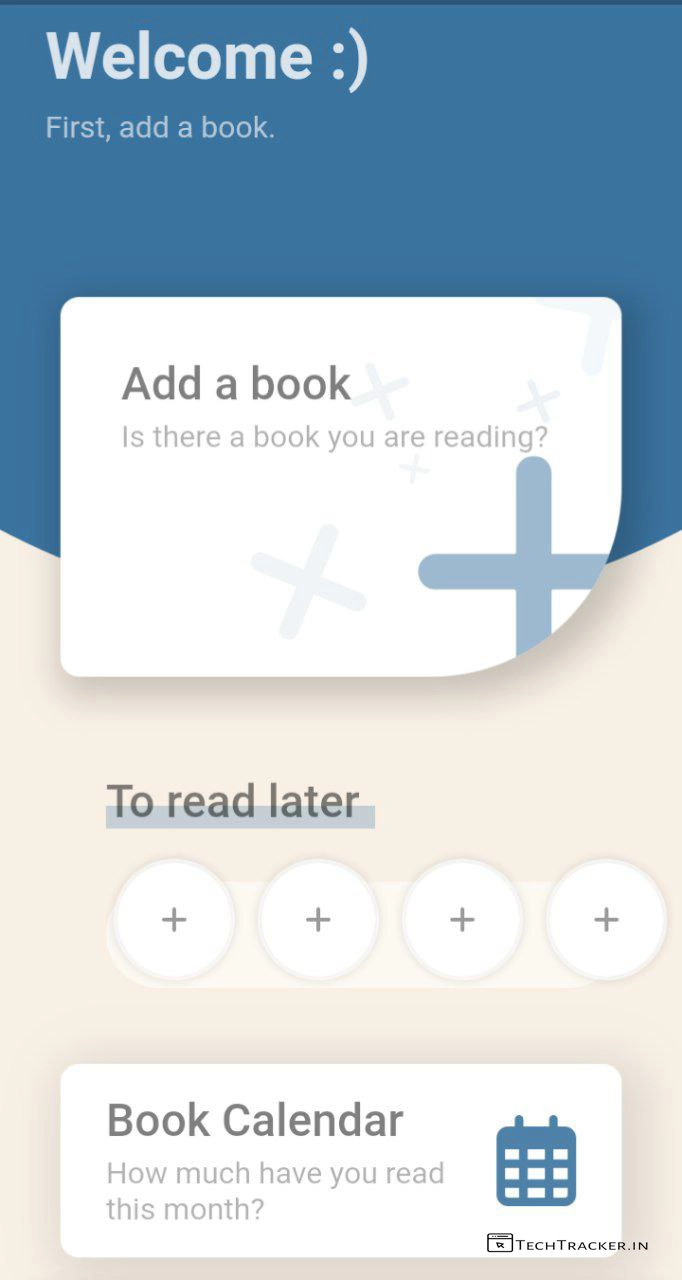Open the Book Calendar card
Viewport: 682px width, 1280px height.
340,1160
